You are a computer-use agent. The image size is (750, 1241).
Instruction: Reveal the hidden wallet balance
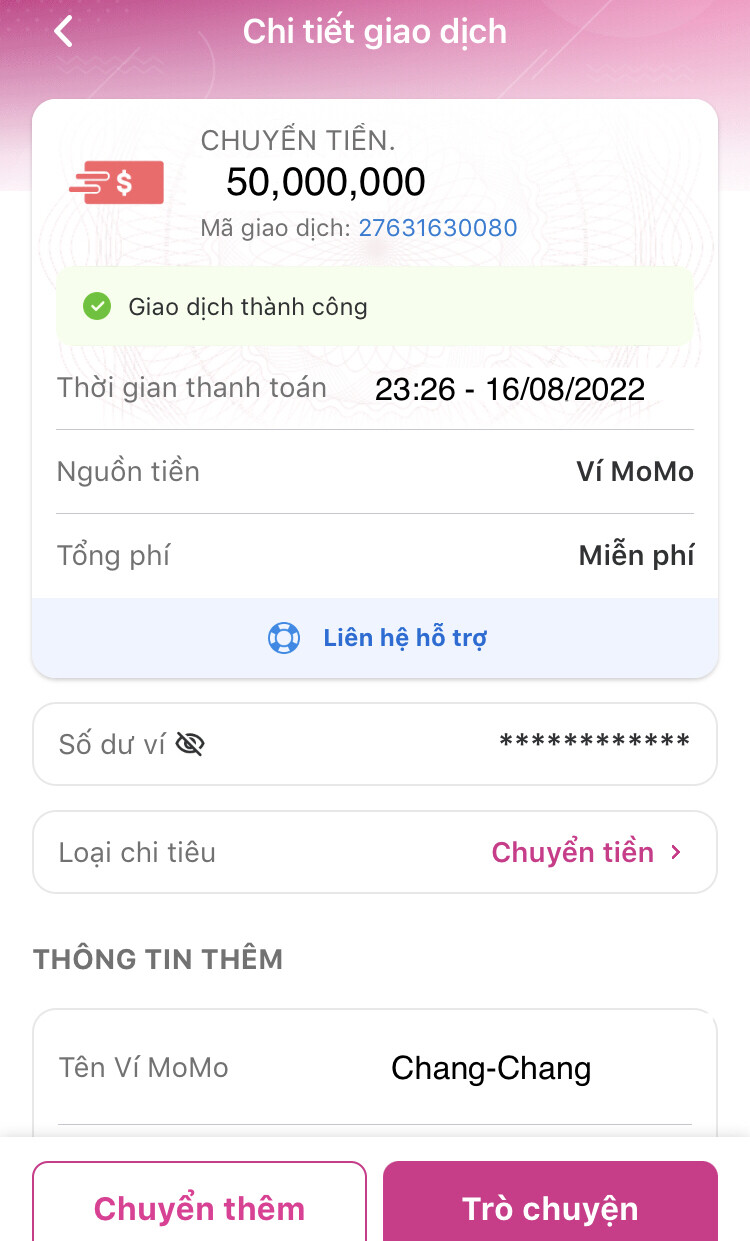click(x=189, y=744)
